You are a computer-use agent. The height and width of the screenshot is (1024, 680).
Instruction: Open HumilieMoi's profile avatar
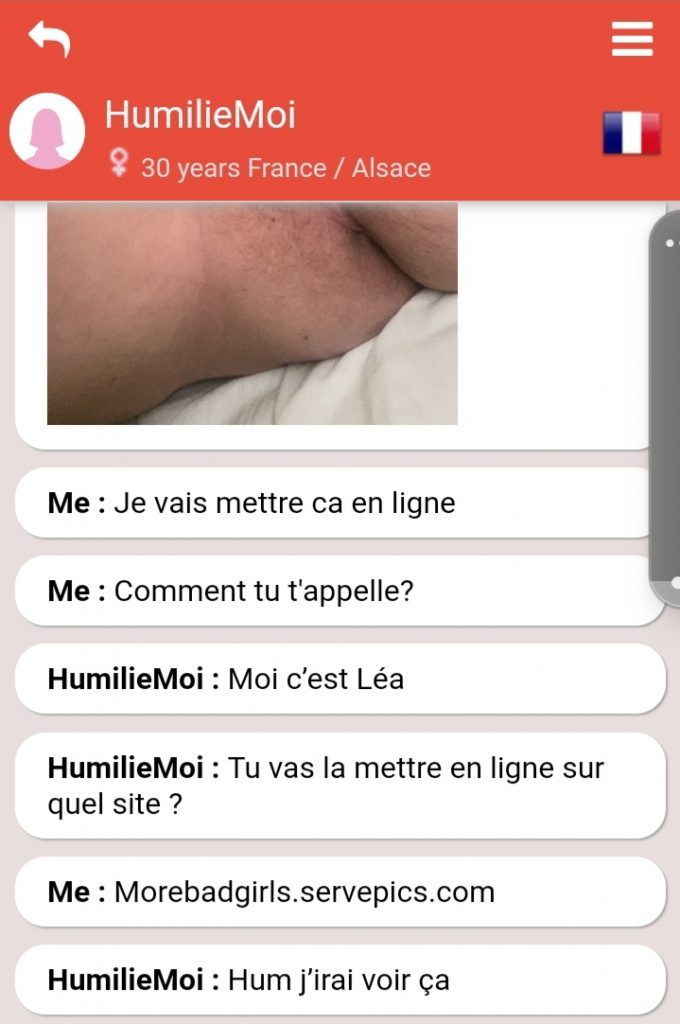point(47,131)
